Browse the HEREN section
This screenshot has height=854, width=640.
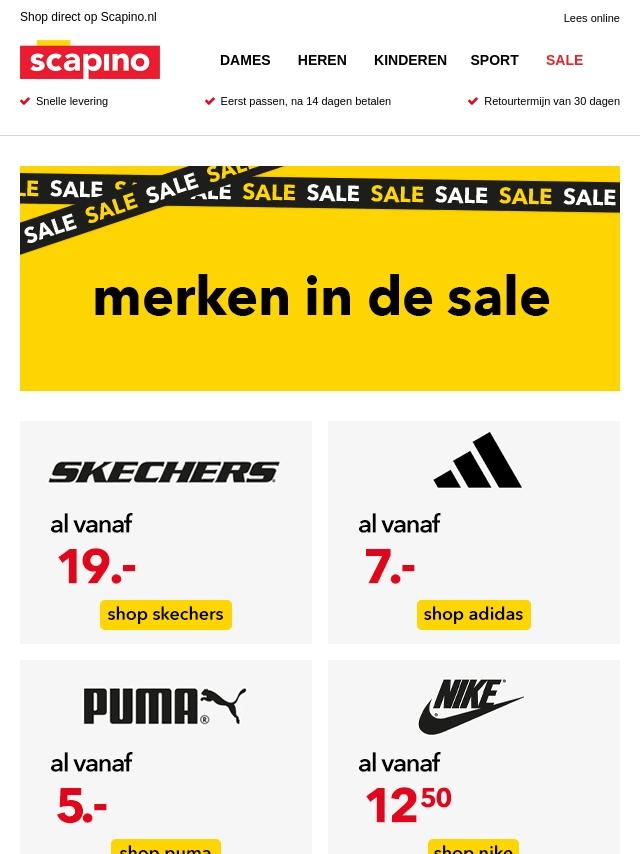coord(322,60)
